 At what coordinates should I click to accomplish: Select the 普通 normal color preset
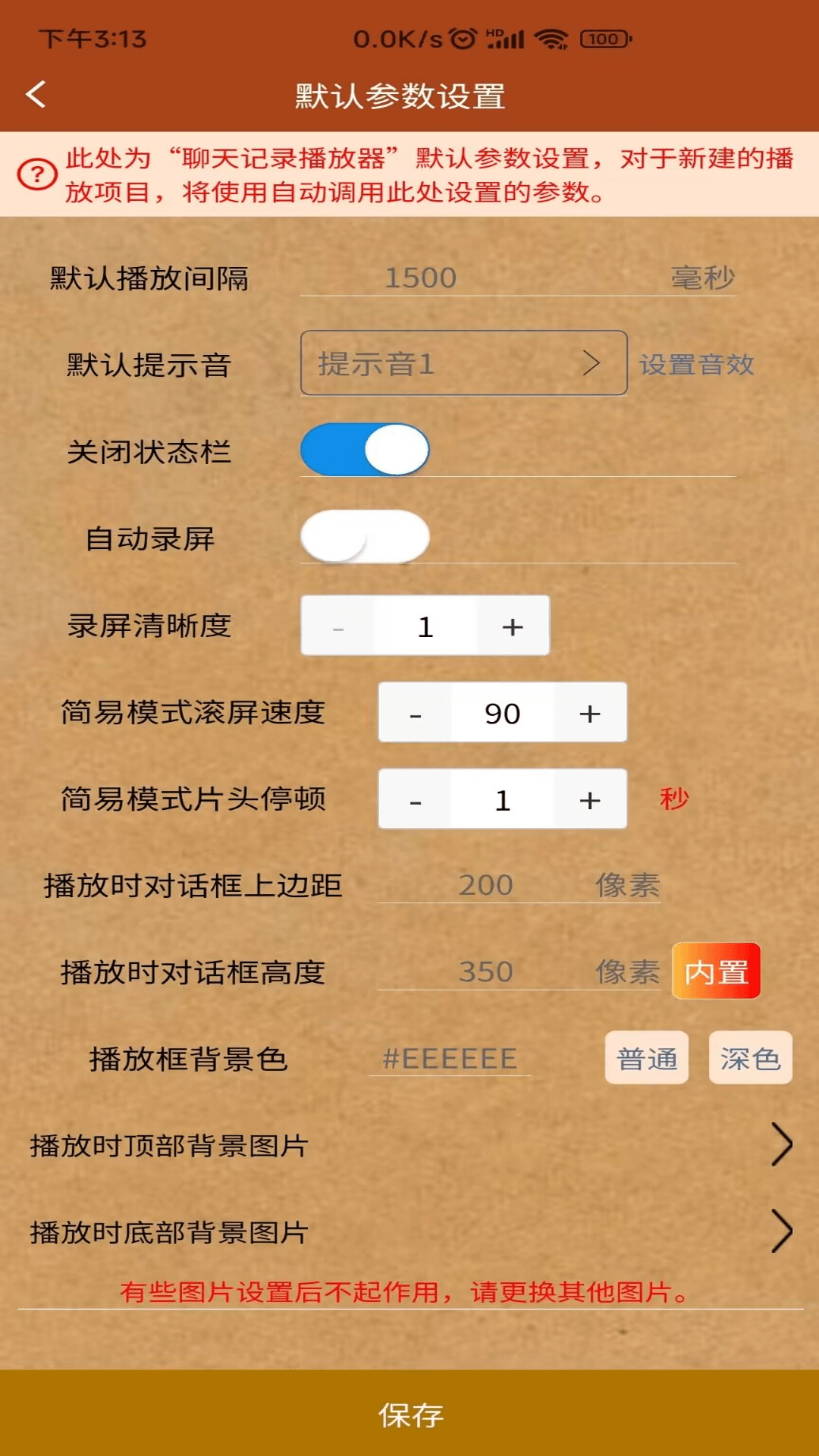647,1056
